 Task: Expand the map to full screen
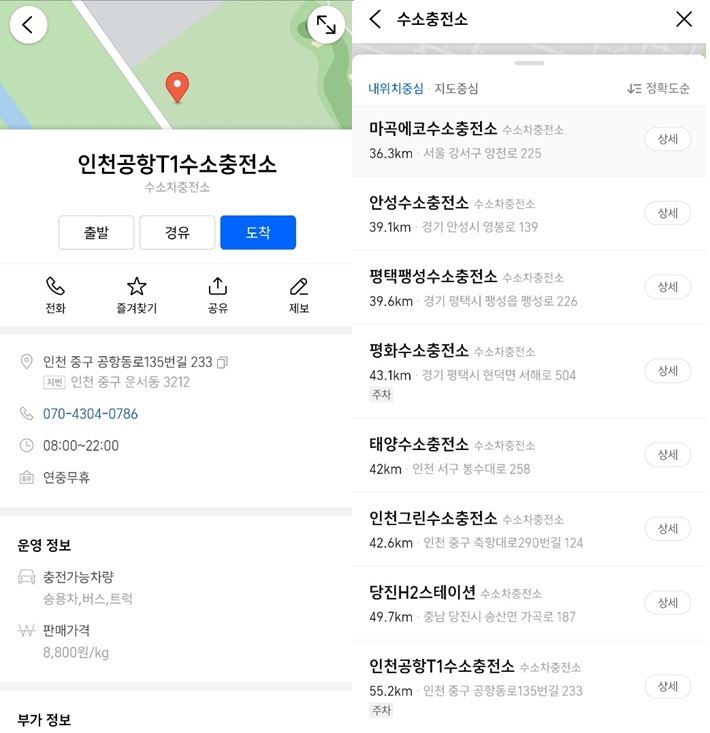point(326,25)
